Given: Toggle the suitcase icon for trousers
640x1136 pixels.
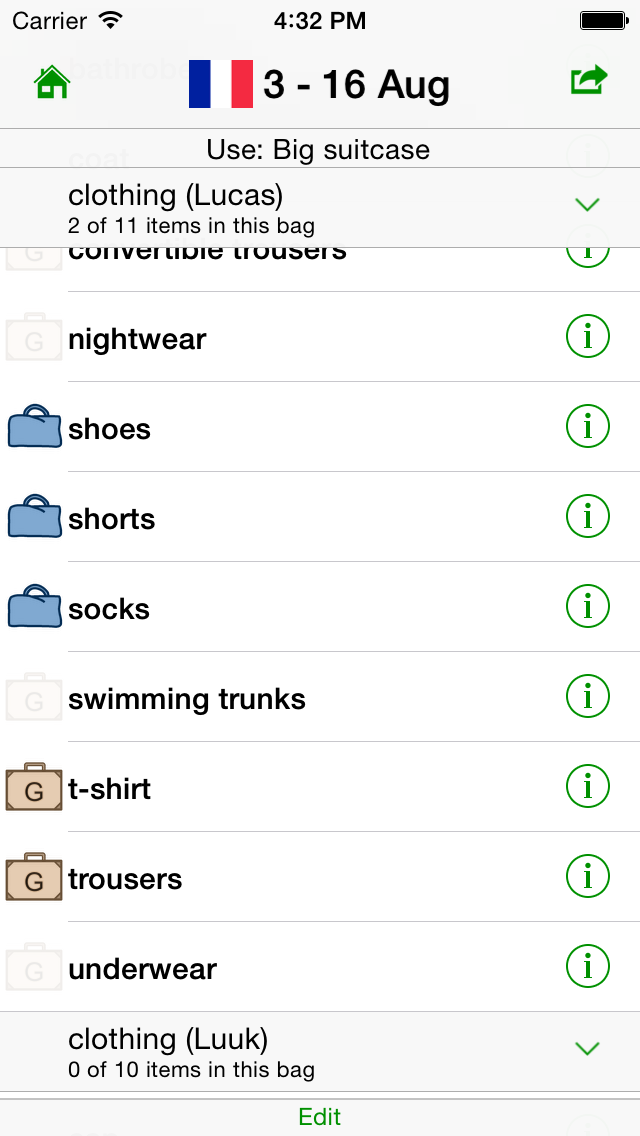Looking at the screenshot, I should (x=34, y=878).
